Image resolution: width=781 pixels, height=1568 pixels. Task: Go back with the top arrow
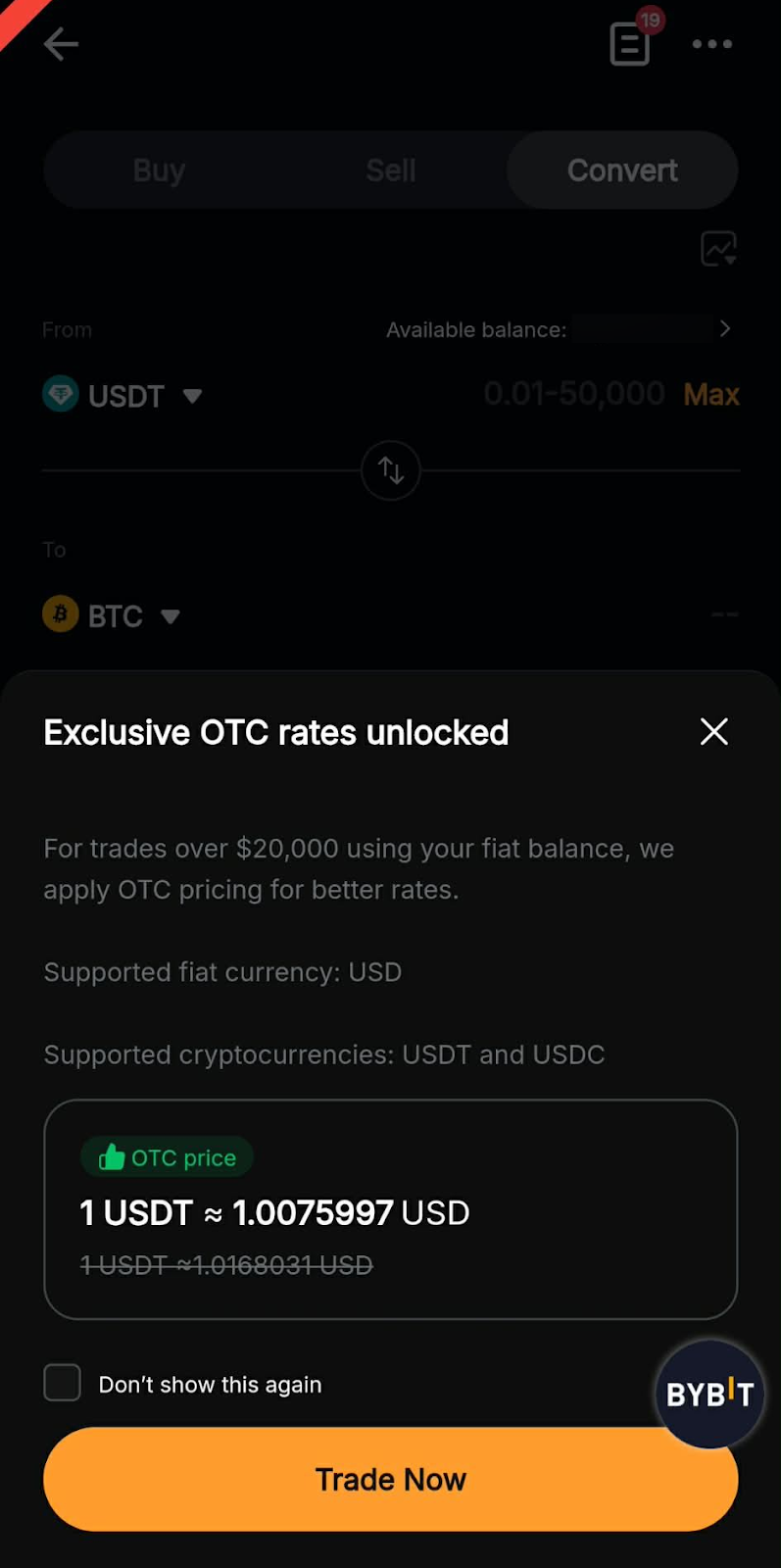point(61,44)
